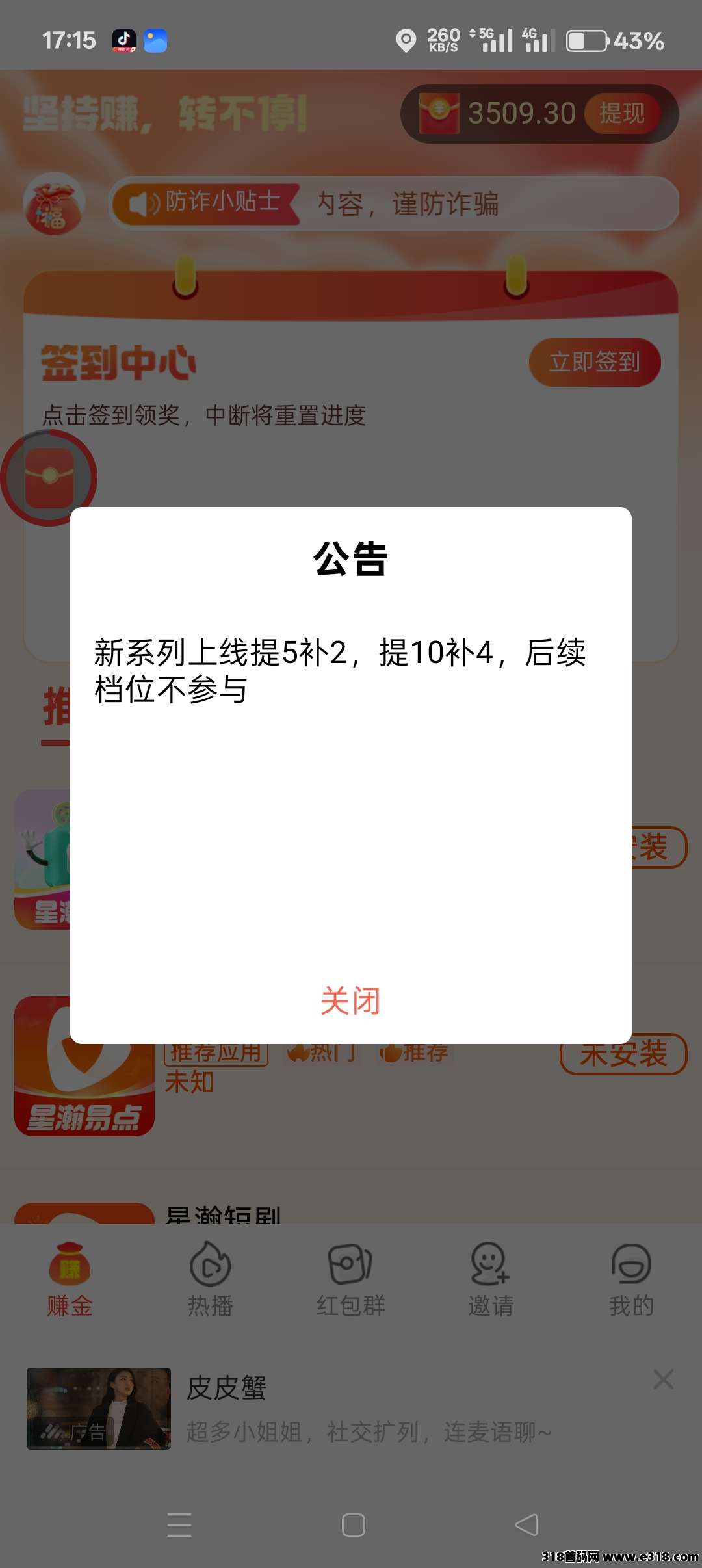Tap the lucky bag avatar icon
Viewport: 702px width, 1568px height.
coord(55,203)
